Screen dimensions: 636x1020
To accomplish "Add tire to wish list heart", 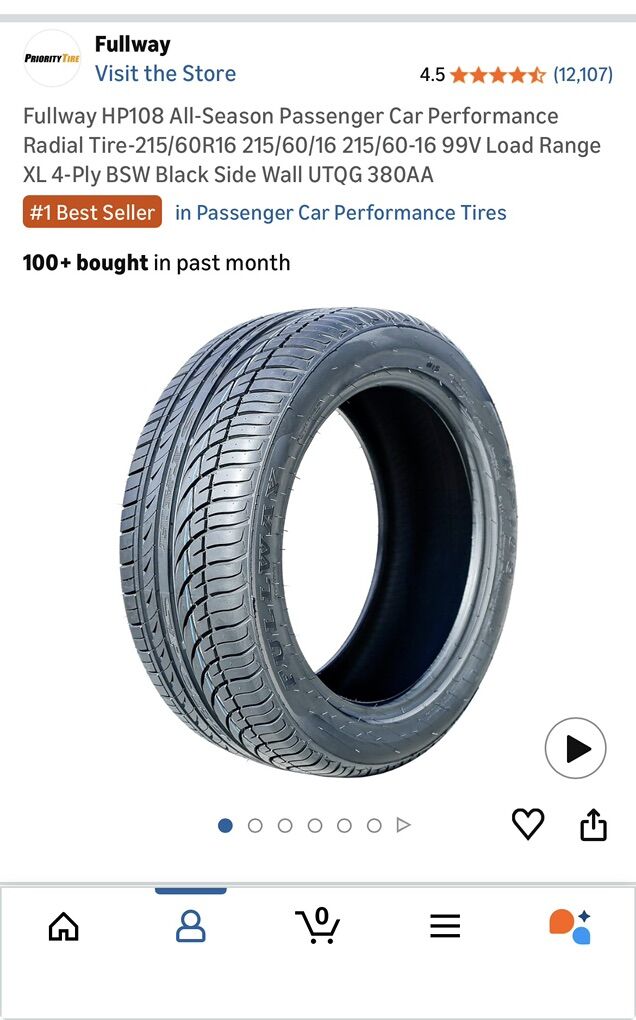I will click(528, 824).
